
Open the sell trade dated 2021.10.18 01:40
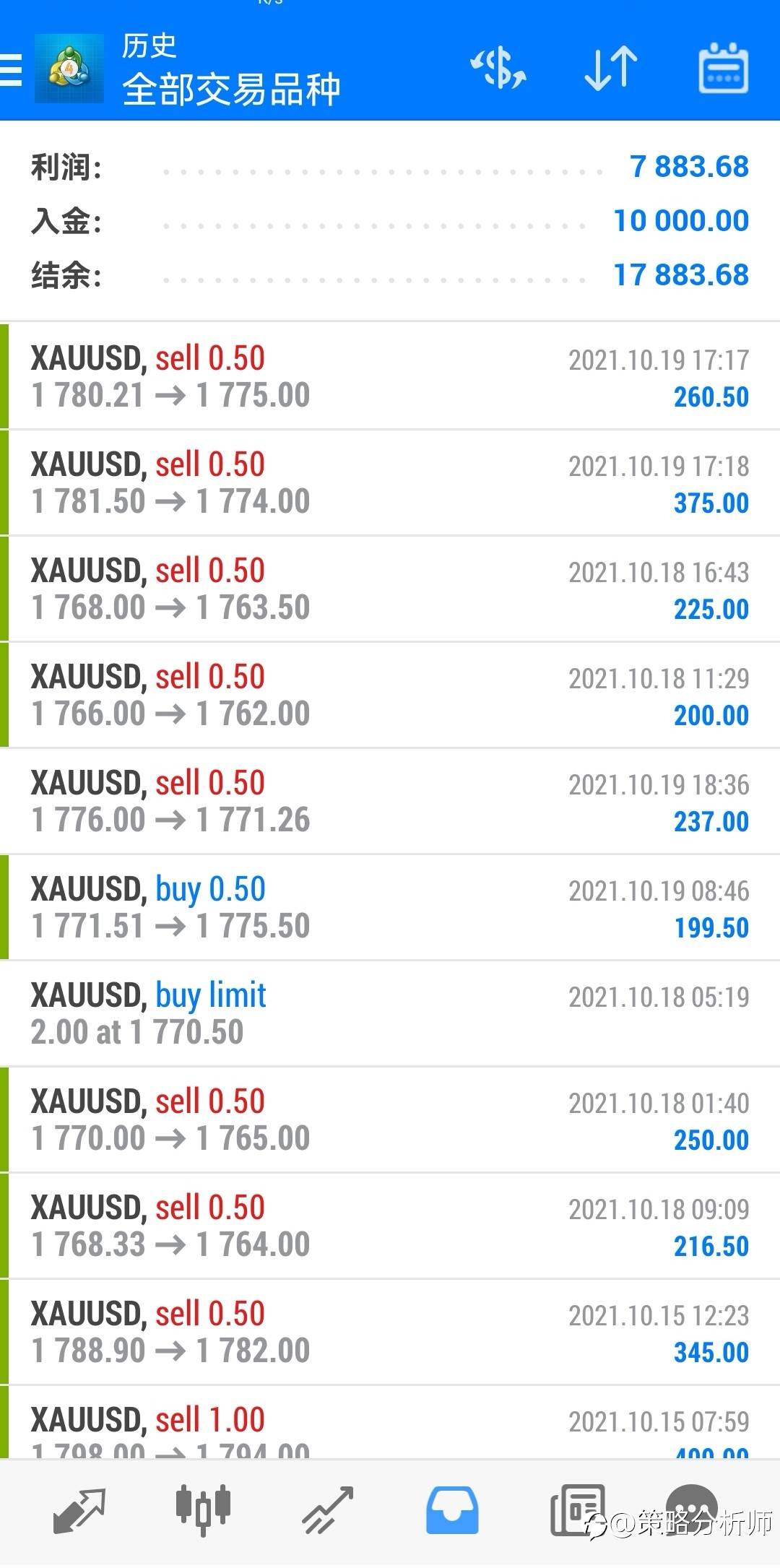(390, 1119)
